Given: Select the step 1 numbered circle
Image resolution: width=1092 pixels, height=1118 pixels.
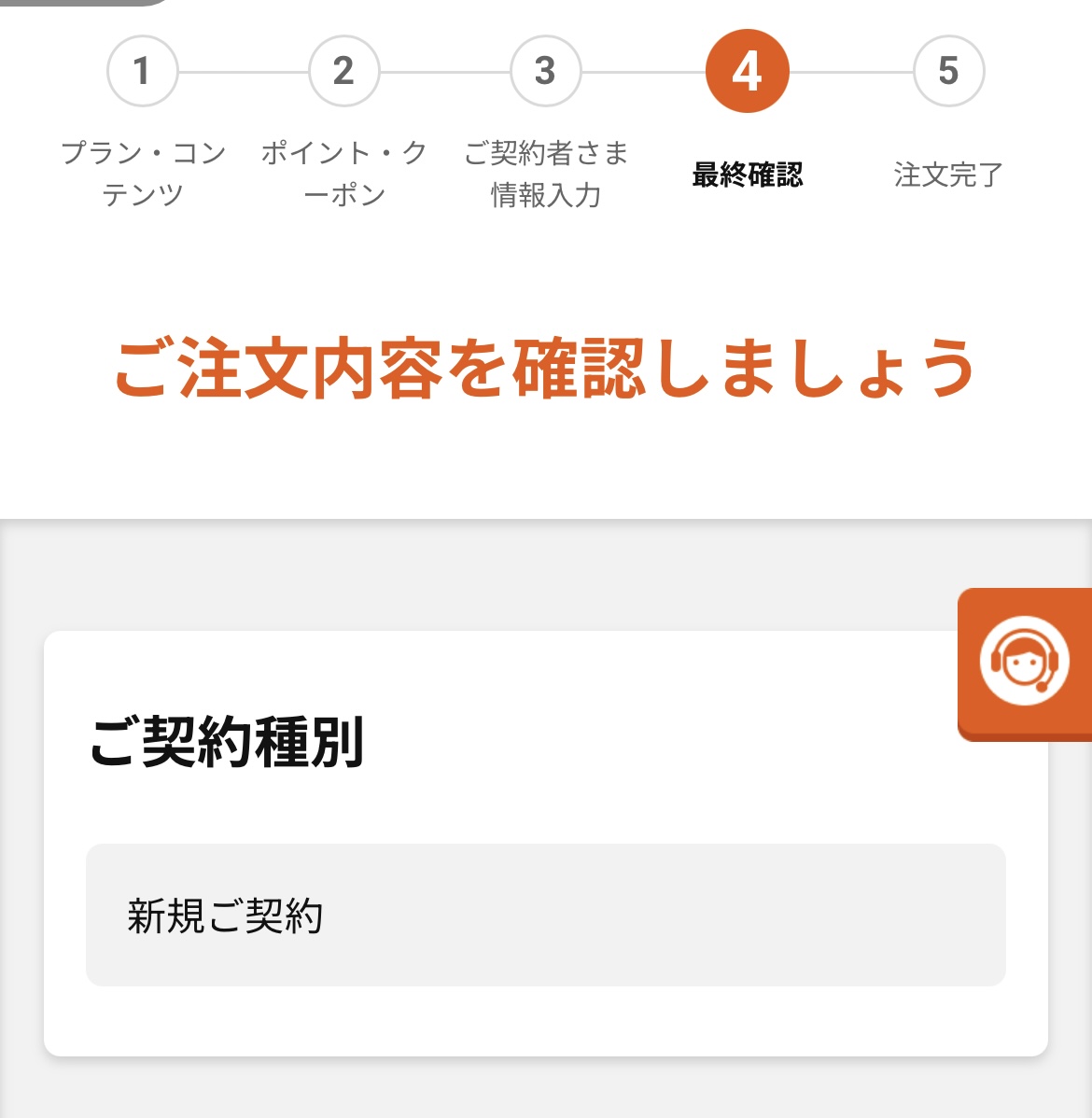Looking at the screenshot, I should [142, 69].
